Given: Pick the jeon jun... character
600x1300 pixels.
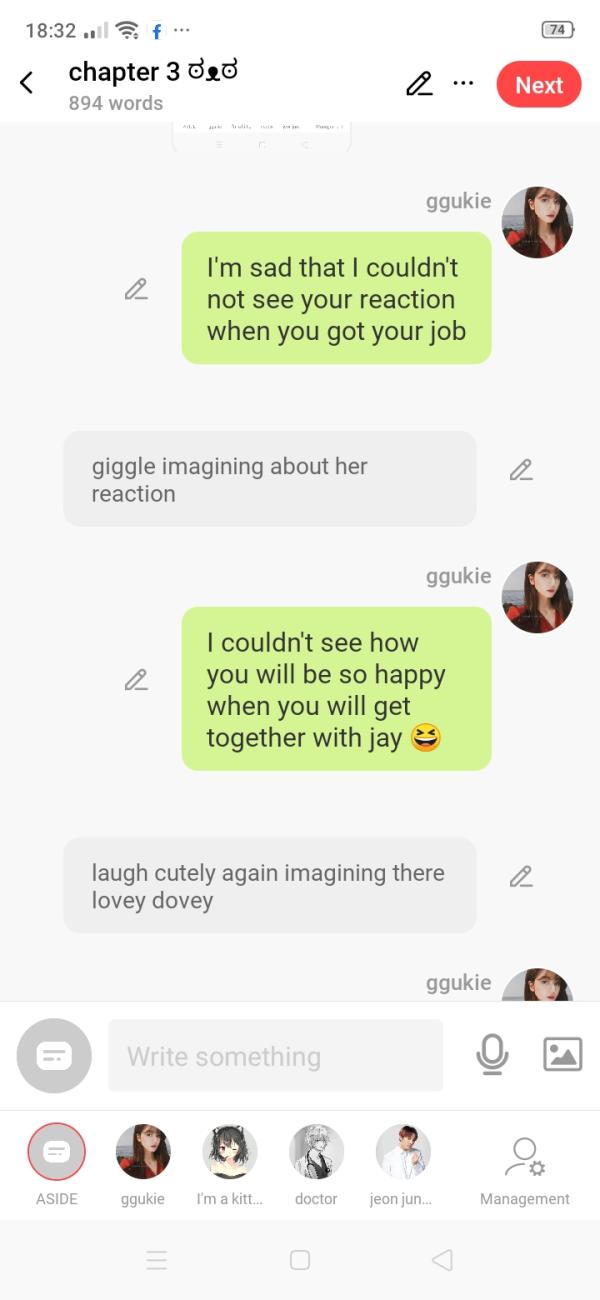Looking at the screenshot, I should 402,1152.
